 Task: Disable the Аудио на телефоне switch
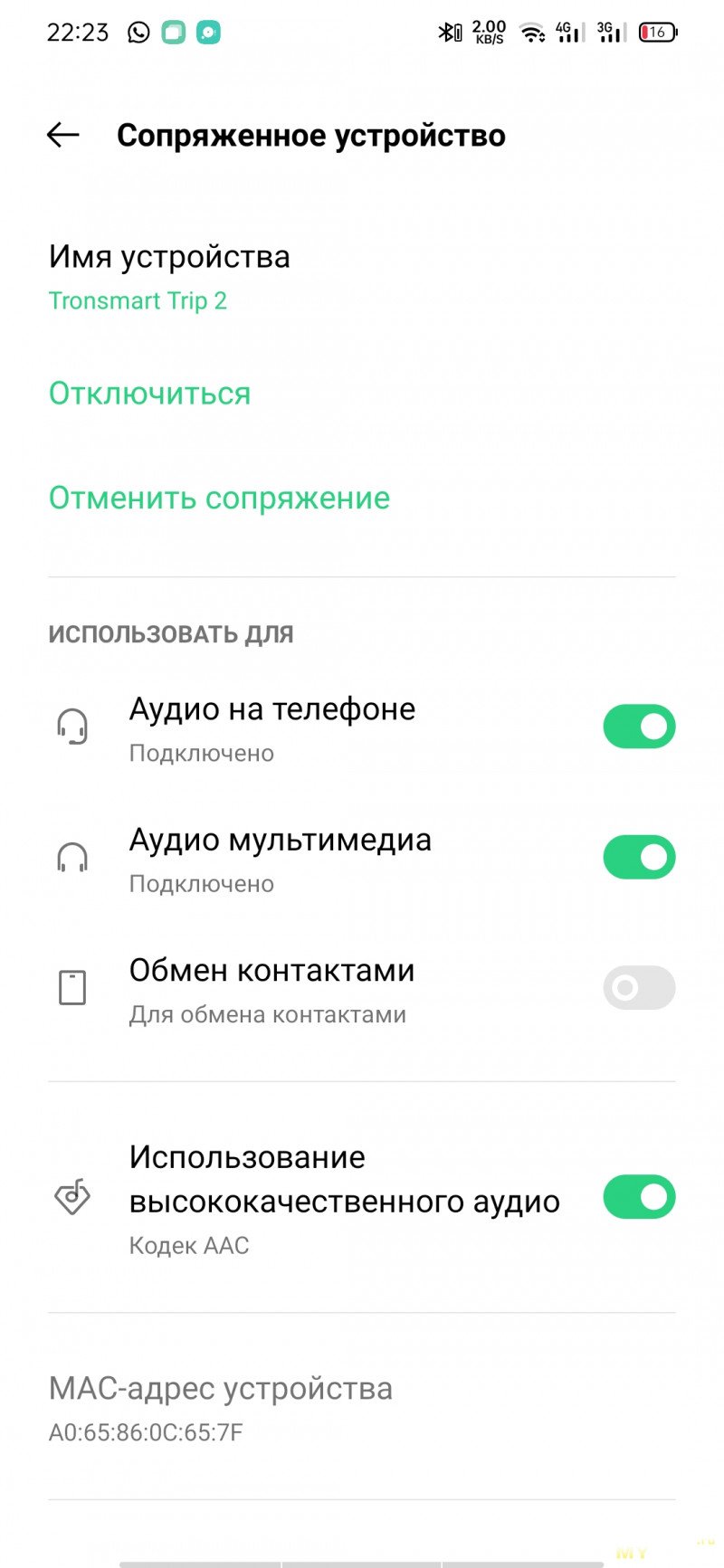pyautogui.click(x=639, y=727)
